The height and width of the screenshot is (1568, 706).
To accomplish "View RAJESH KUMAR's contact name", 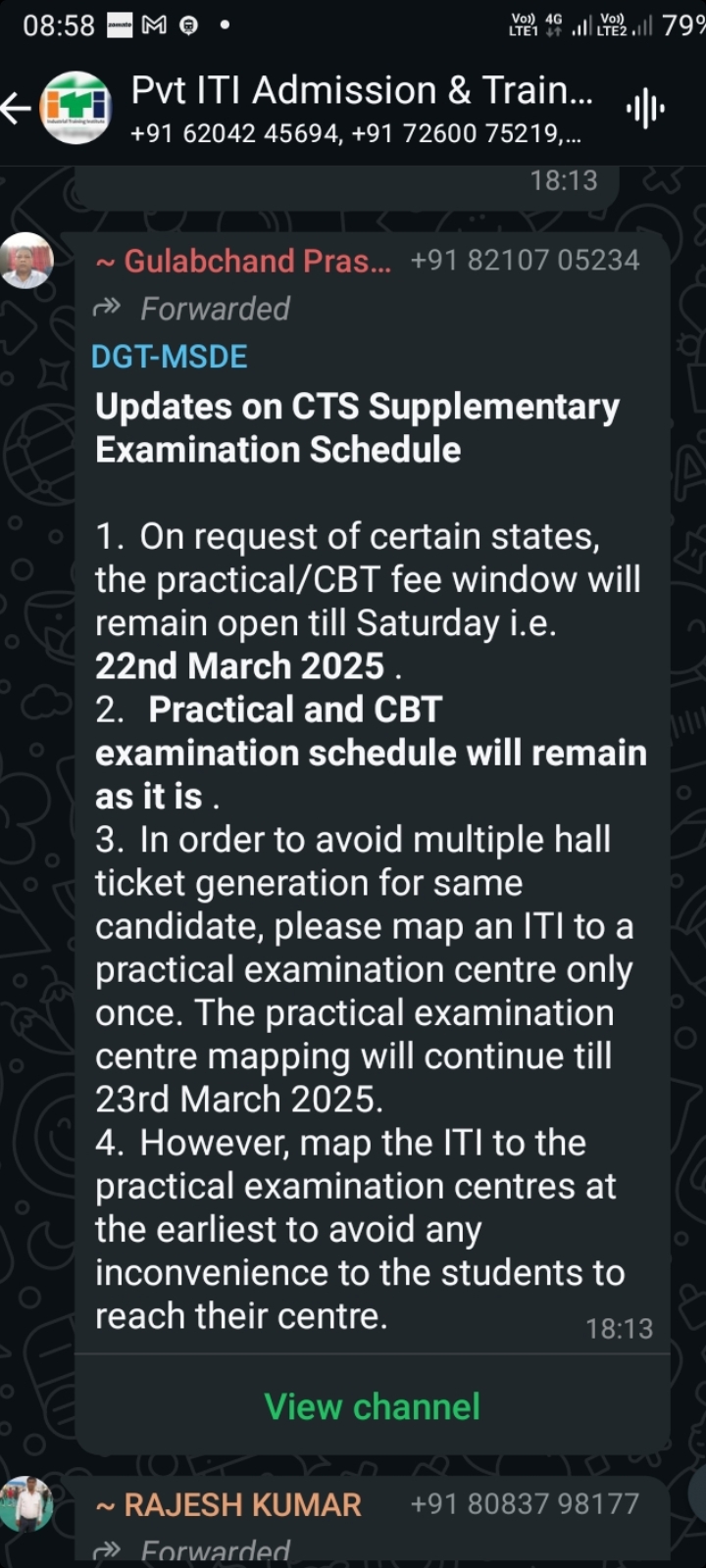I will coord(228,1504).
